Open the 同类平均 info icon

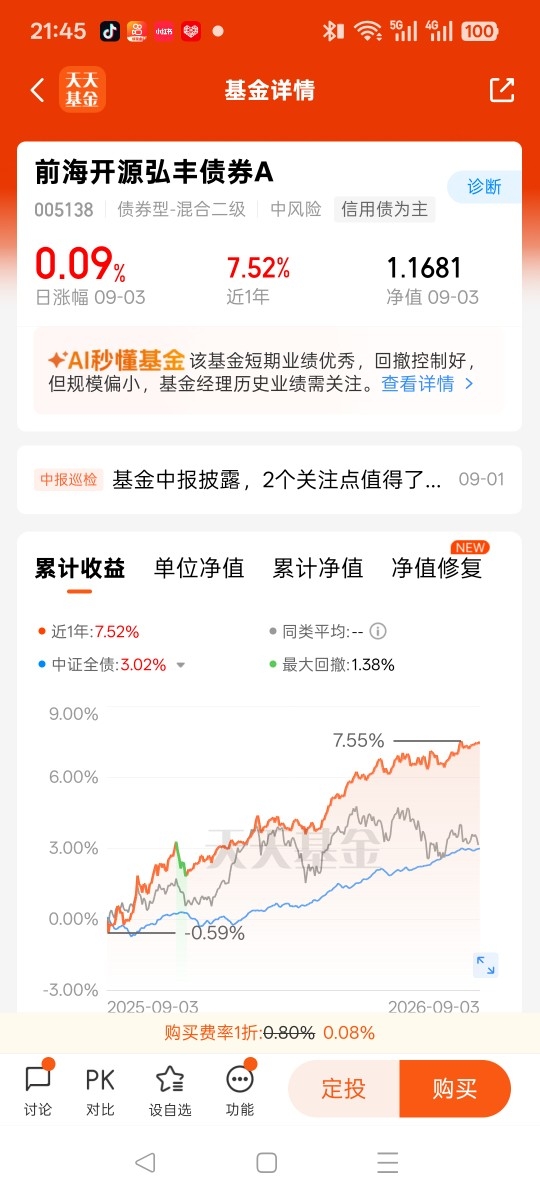[x=378, y=631]
